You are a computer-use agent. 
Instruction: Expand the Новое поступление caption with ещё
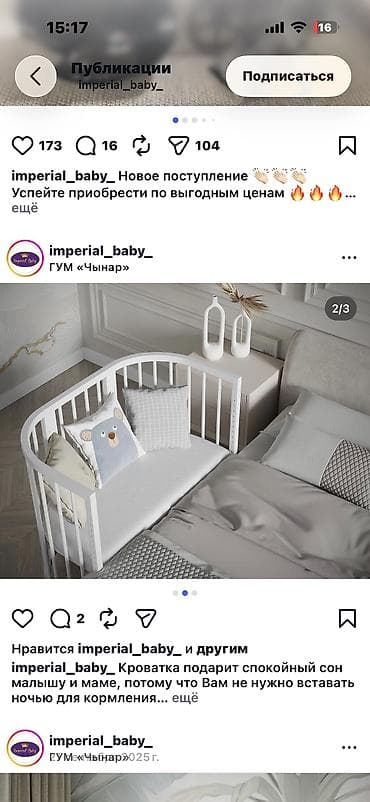pyautogui.click(x=25, y=208)
